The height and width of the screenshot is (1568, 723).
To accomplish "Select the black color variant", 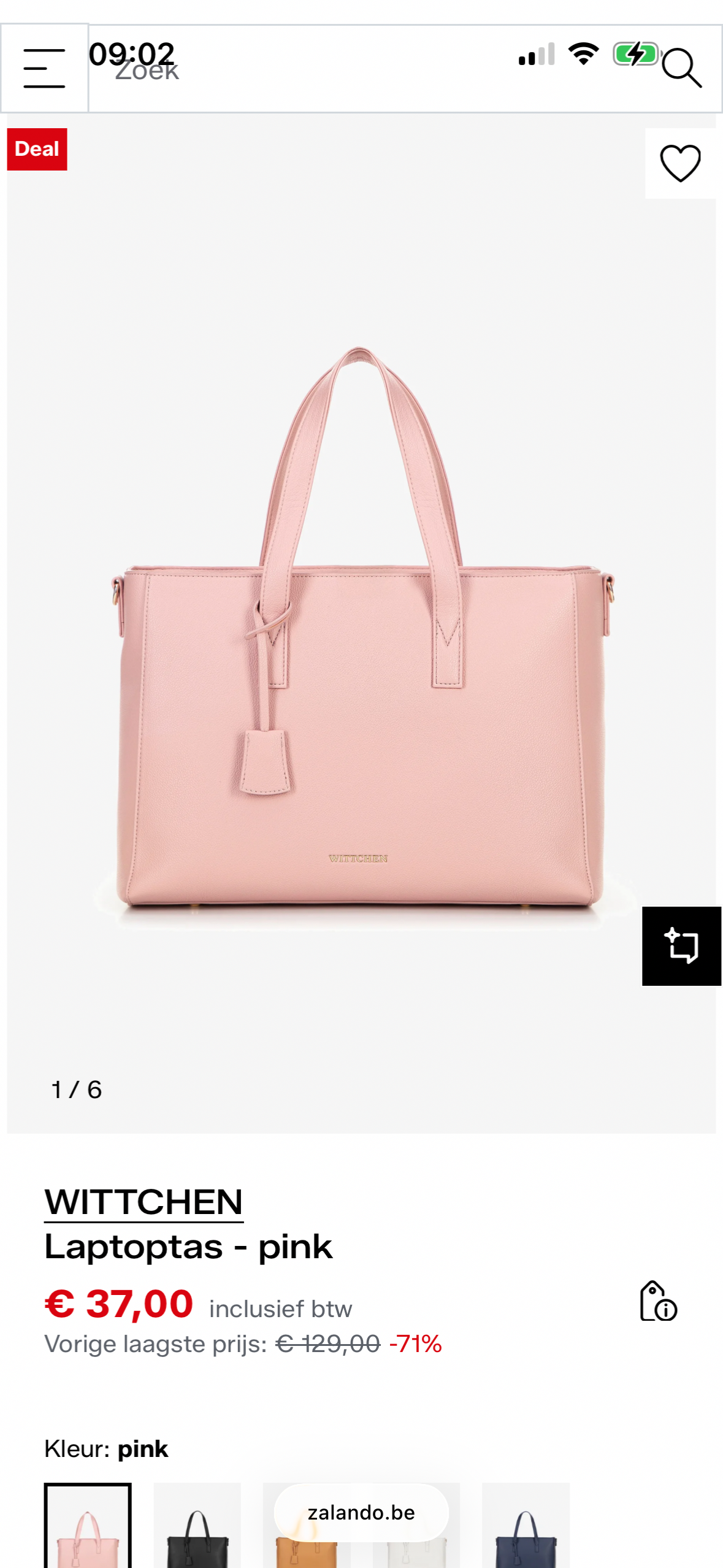I will pos(197,1528).
